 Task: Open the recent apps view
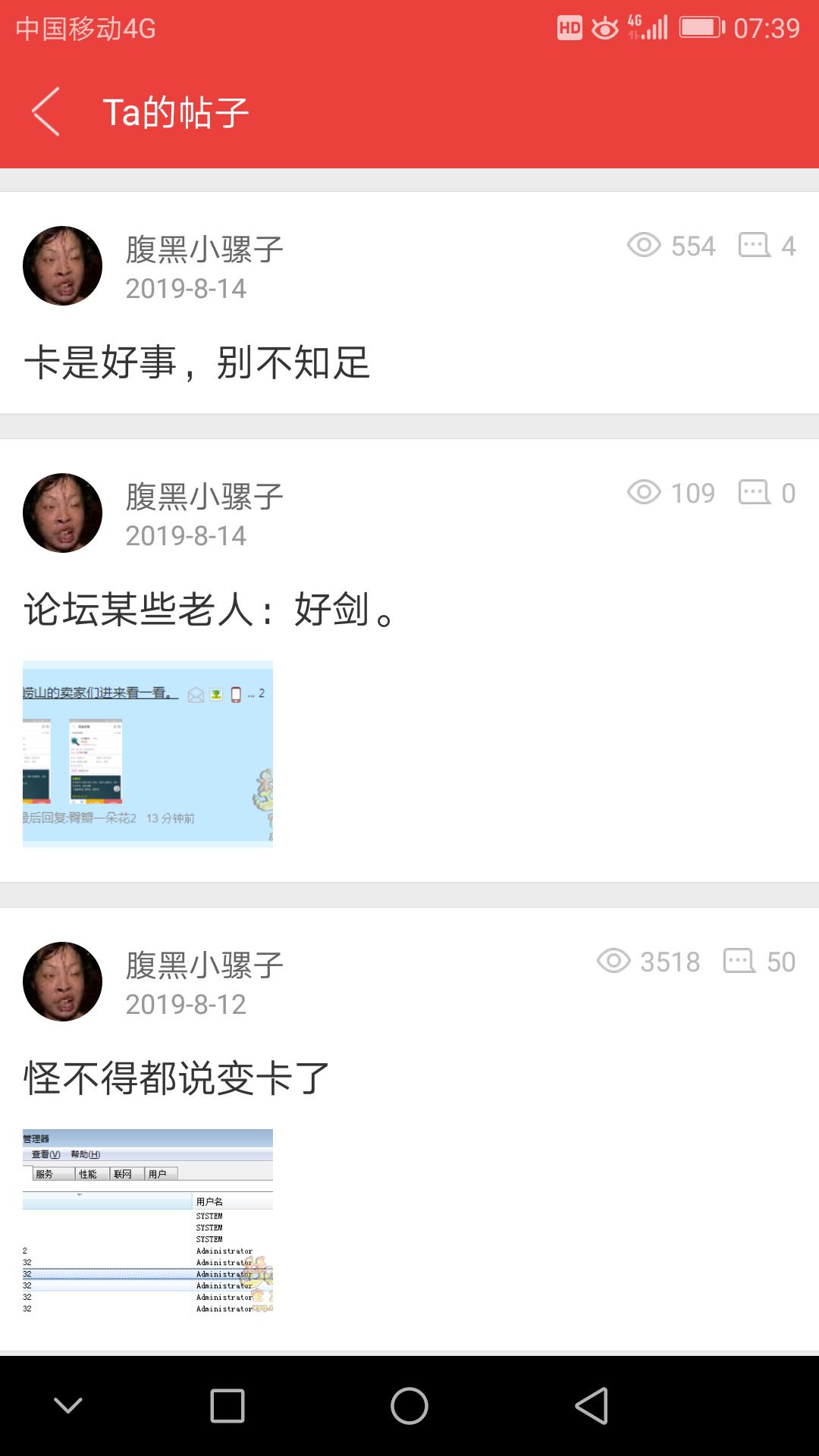pos(227,1406)
